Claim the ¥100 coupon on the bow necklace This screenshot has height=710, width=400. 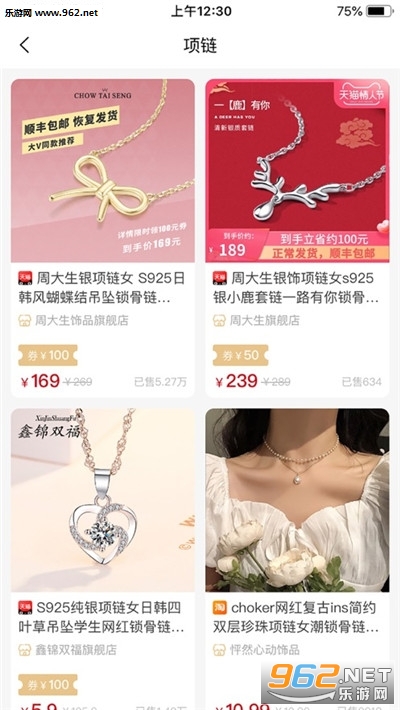(x=48, y=355)
